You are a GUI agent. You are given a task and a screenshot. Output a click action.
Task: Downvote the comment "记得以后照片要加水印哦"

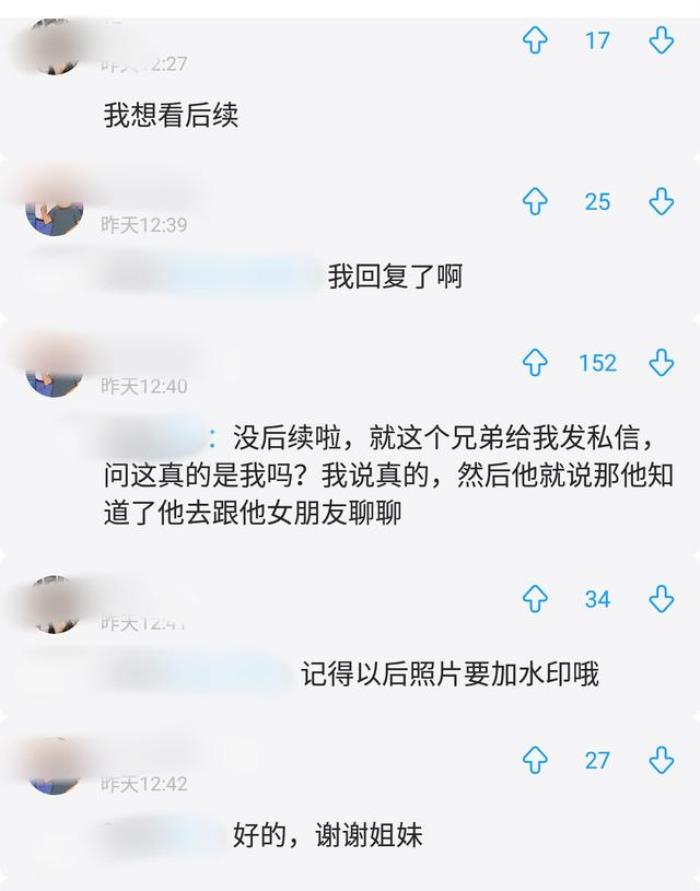point(661,599)
